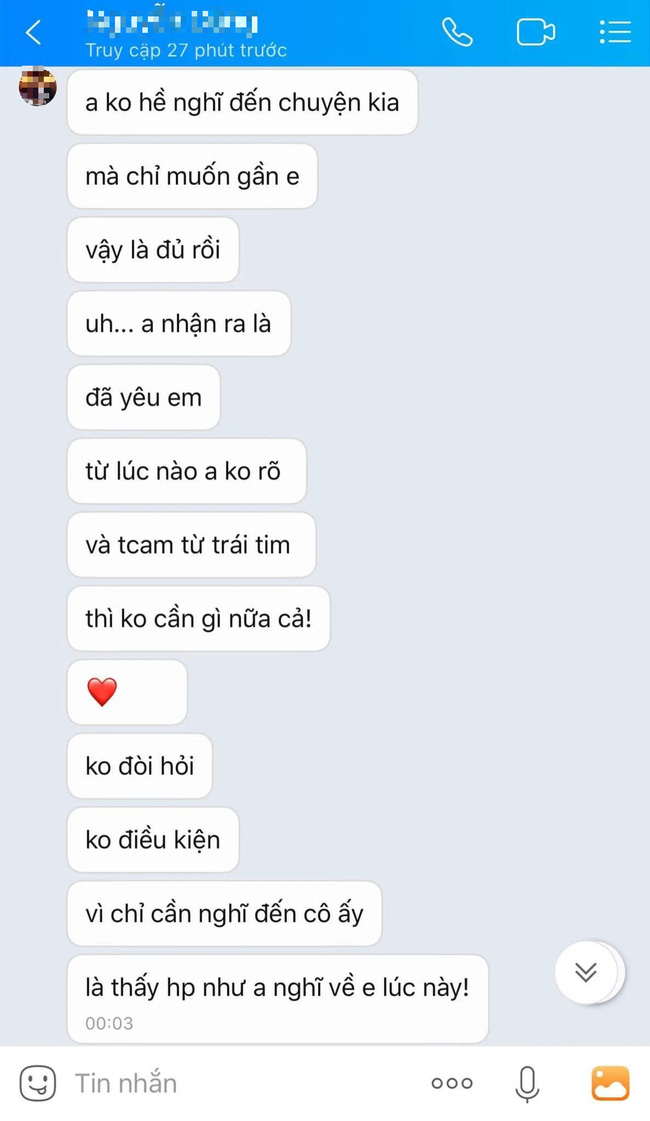This screenshot has width=650, height=1121.
Task: Open more attachment options
Action: click(x=452, y=1083)
